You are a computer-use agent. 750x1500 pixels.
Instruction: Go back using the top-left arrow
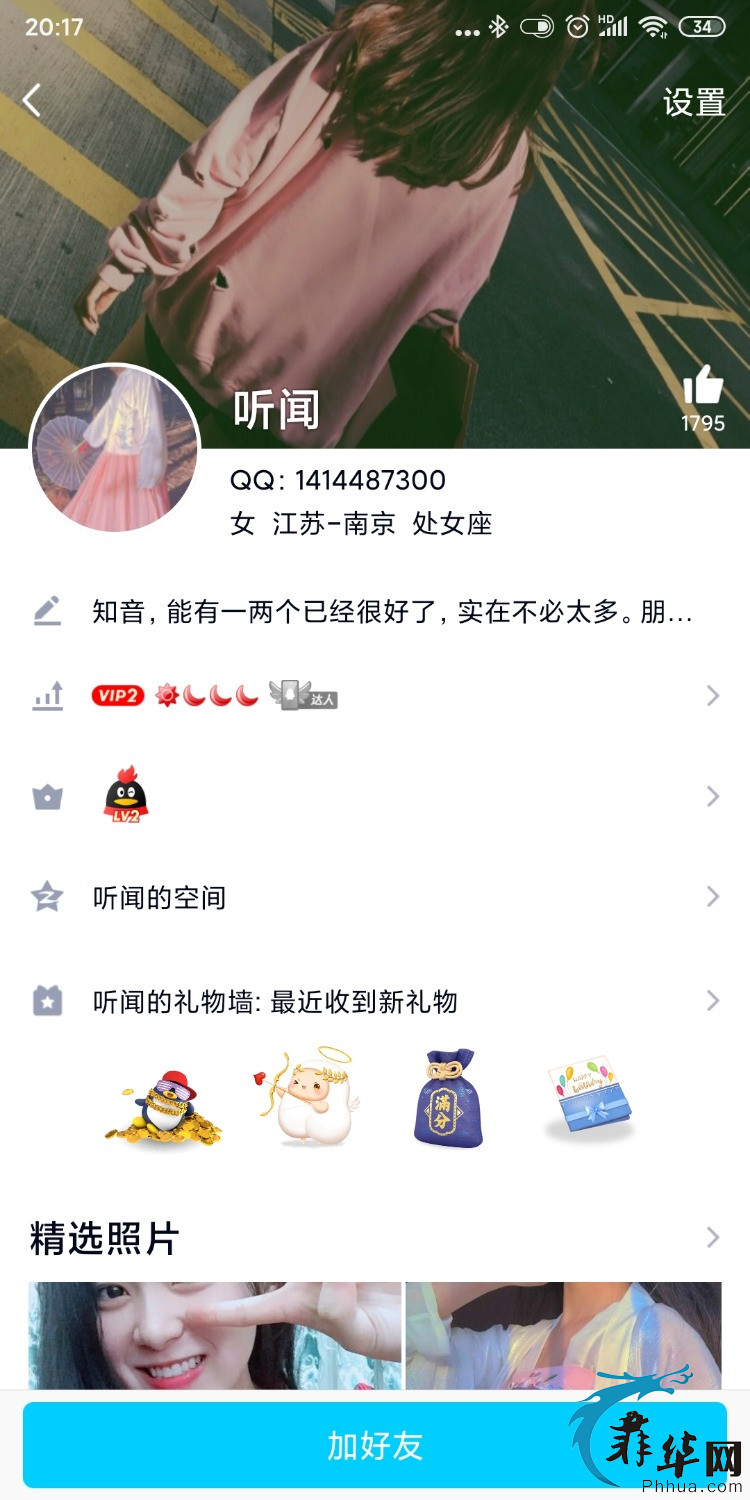(x=32, y=101)
